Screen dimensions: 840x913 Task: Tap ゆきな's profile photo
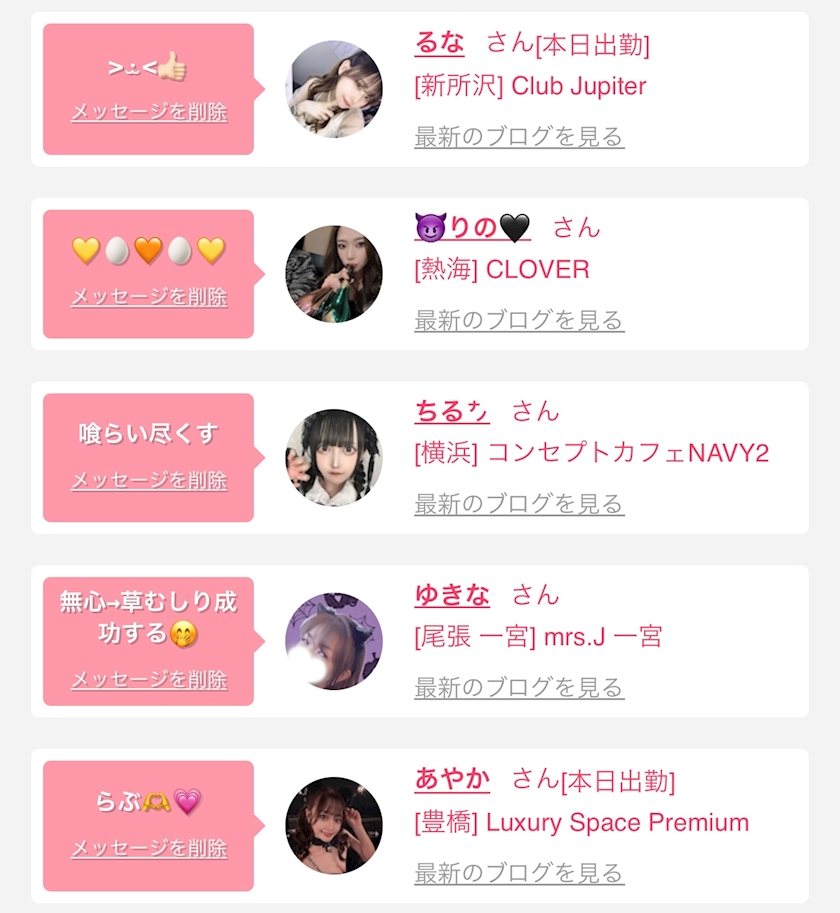(334, 641)
